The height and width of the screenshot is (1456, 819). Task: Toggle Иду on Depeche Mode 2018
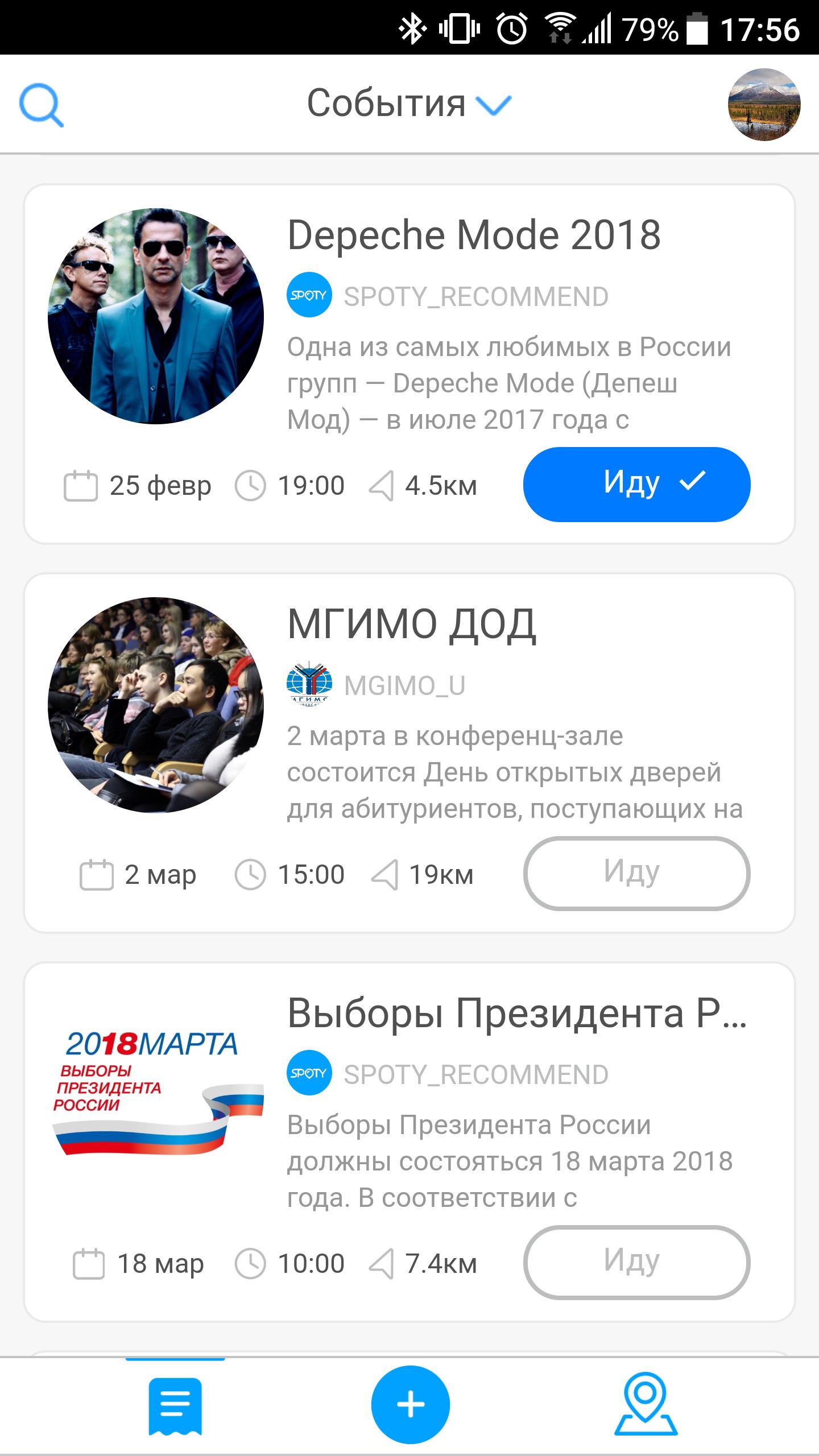tap(636, 484)
